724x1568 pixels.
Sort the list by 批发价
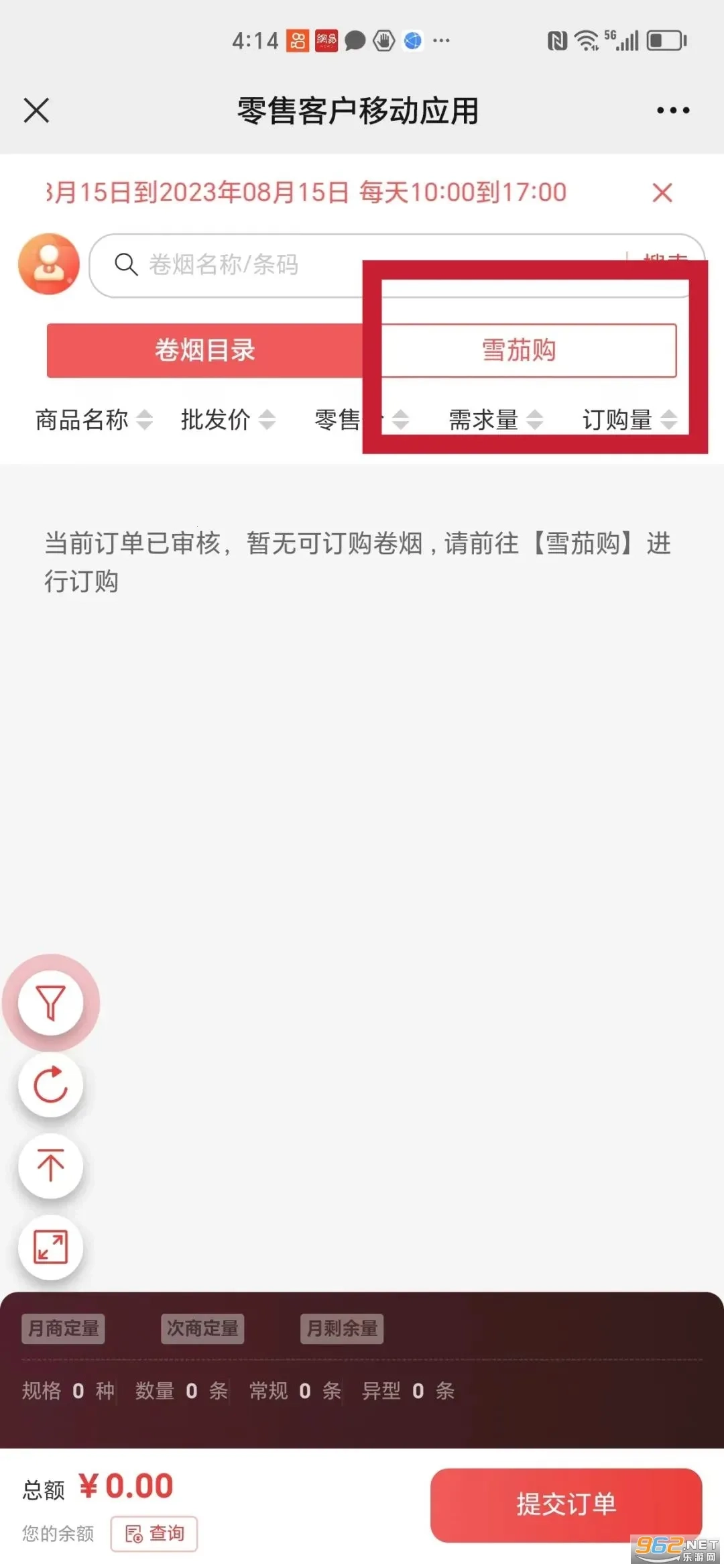point(228,420)
